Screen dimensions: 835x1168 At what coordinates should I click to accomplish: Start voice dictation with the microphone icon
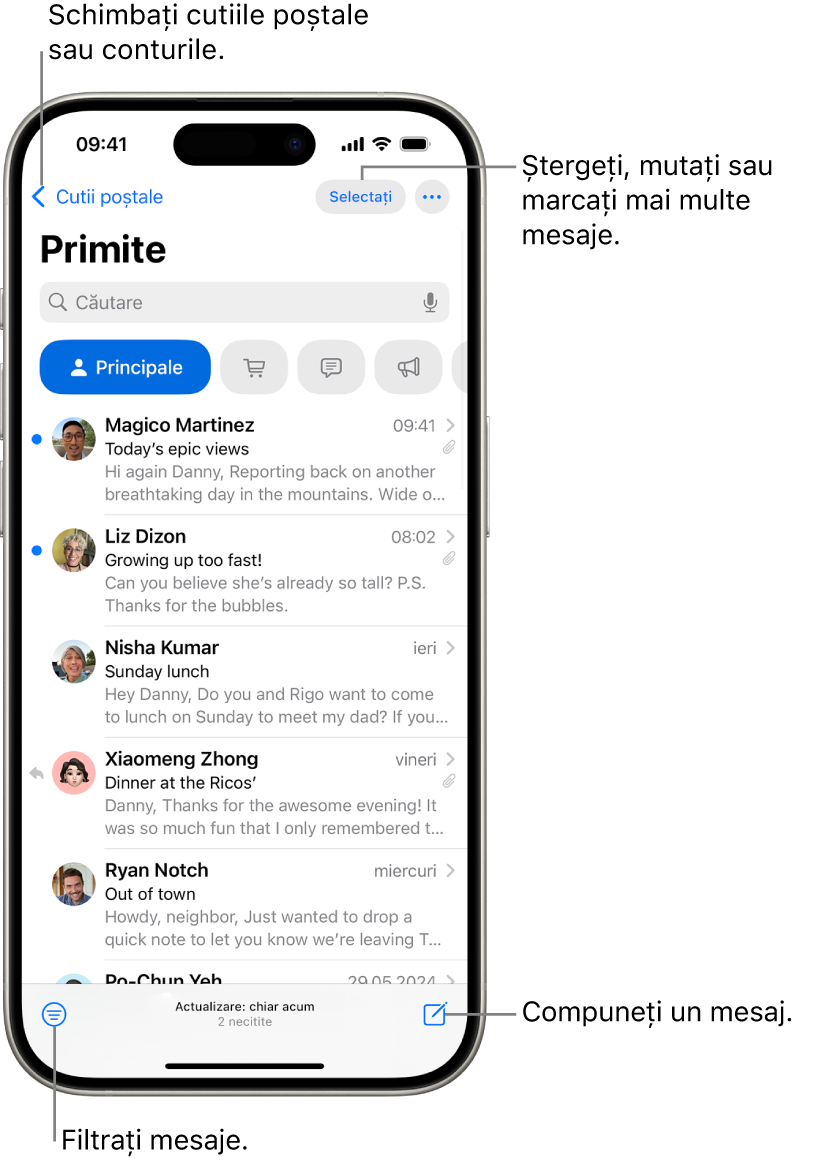(x=430, y=302)
